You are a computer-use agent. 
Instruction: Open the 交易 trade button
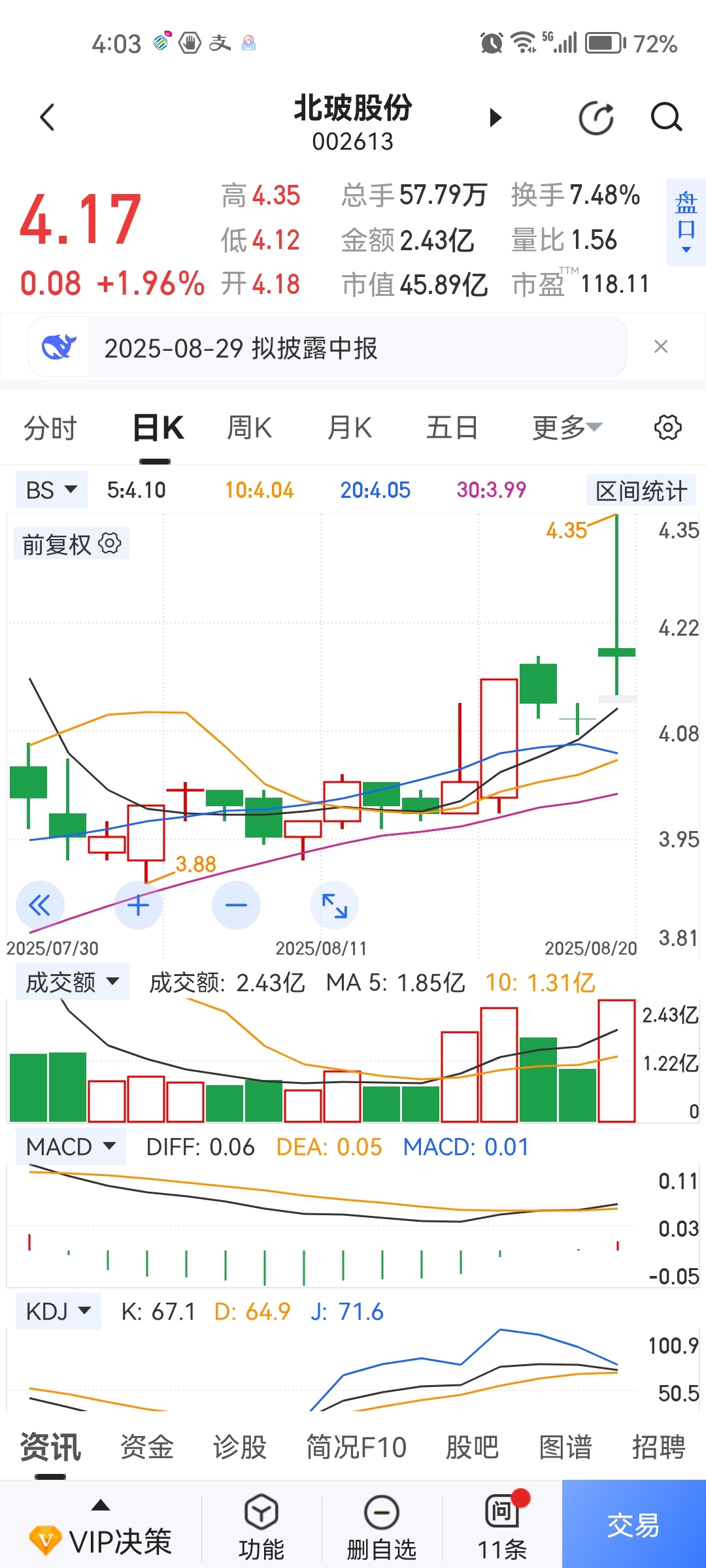tap(633, 1525)
